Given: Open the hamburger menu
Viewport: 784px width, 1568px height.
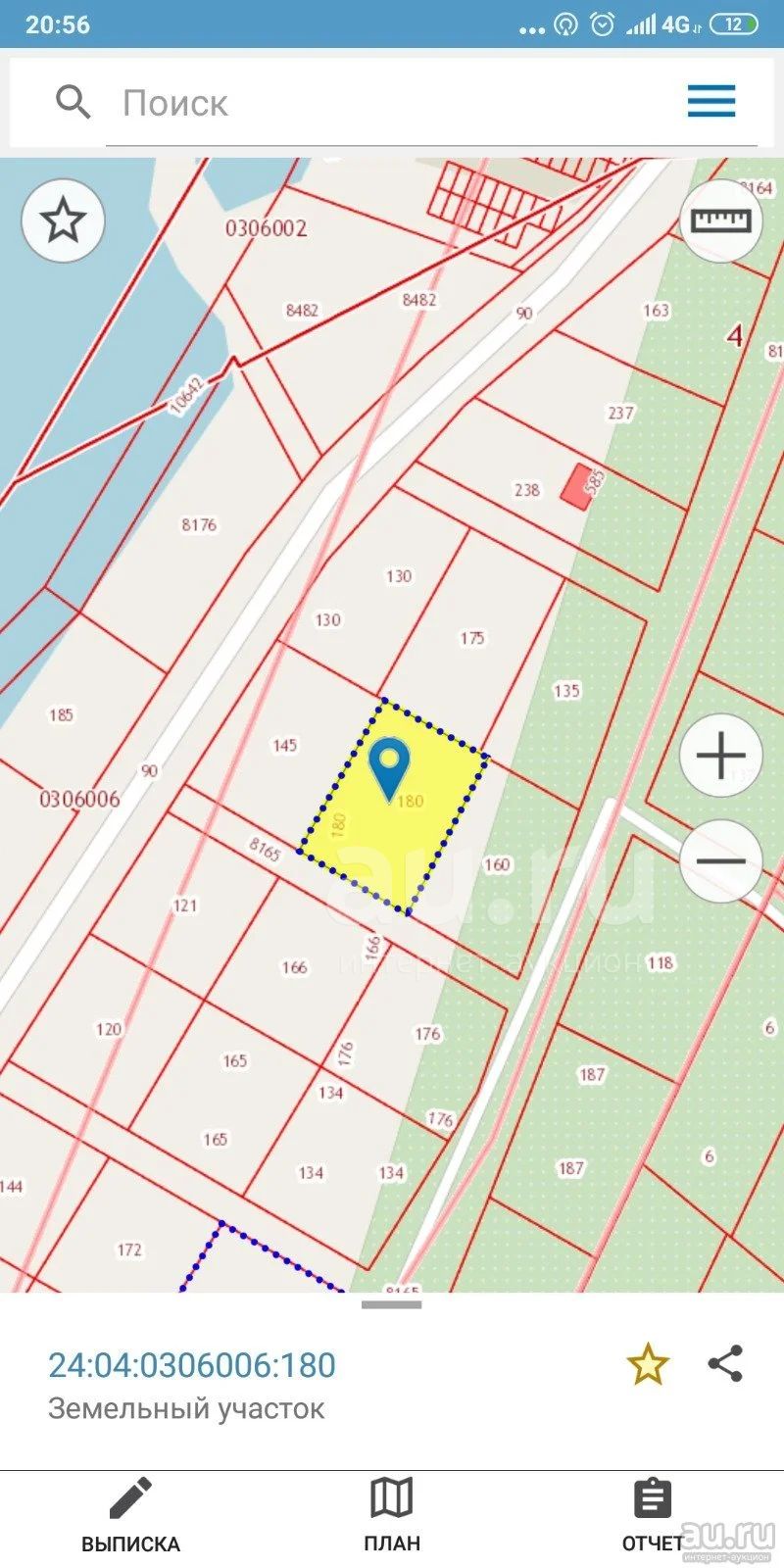Looking at the screenshot, I should pyautogui.click(x=711, y=101).
